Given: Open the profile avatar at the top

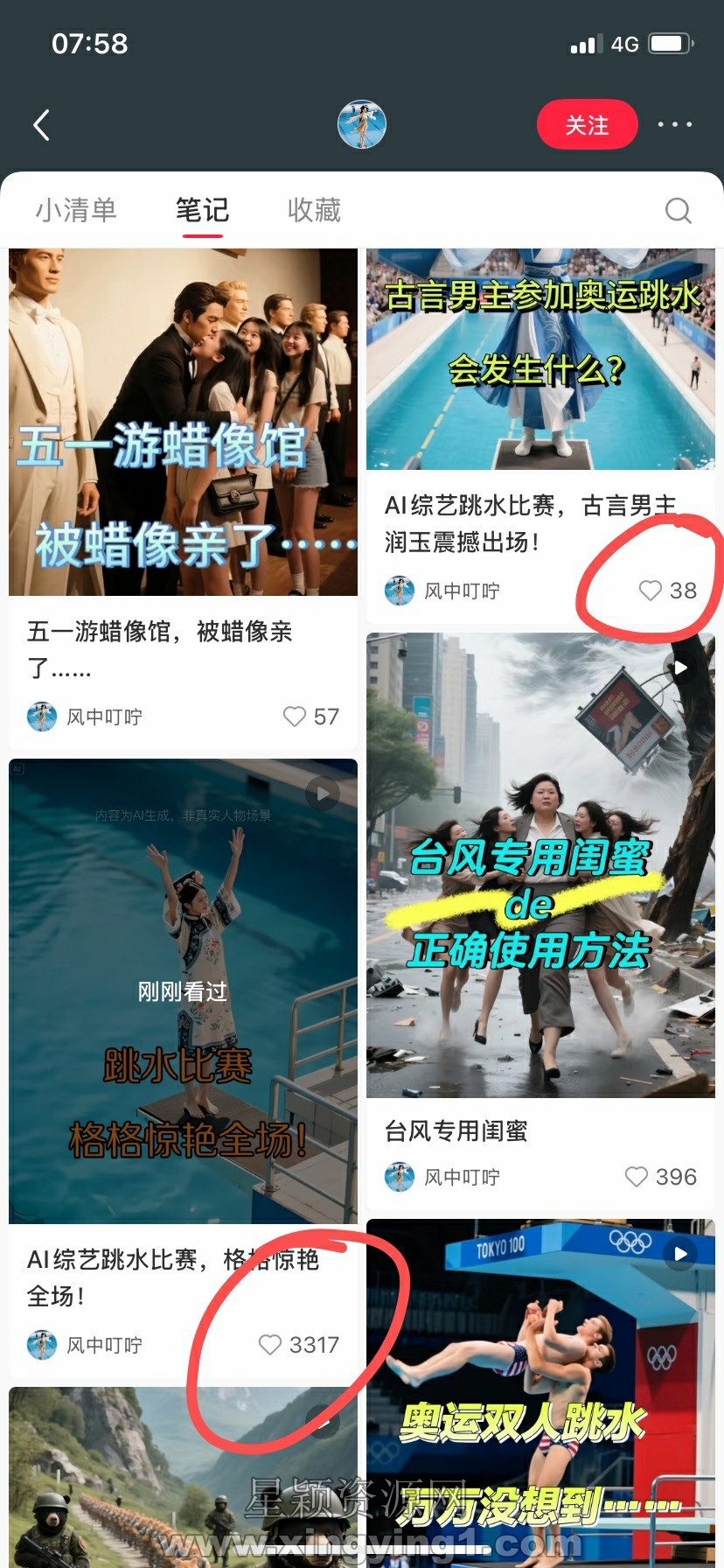Looking at the screenshot, I should [x=361, y=124].
